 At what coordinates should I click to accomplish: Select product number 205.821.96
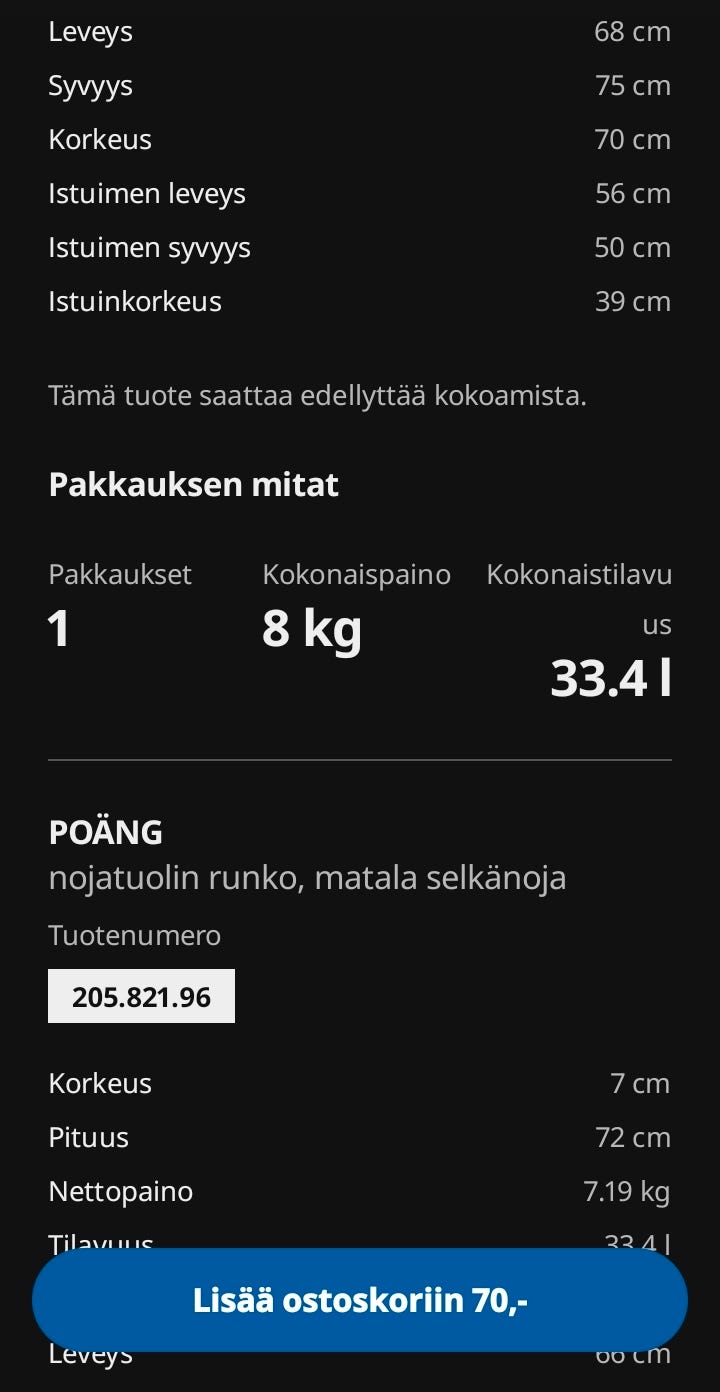pos(141,996)
